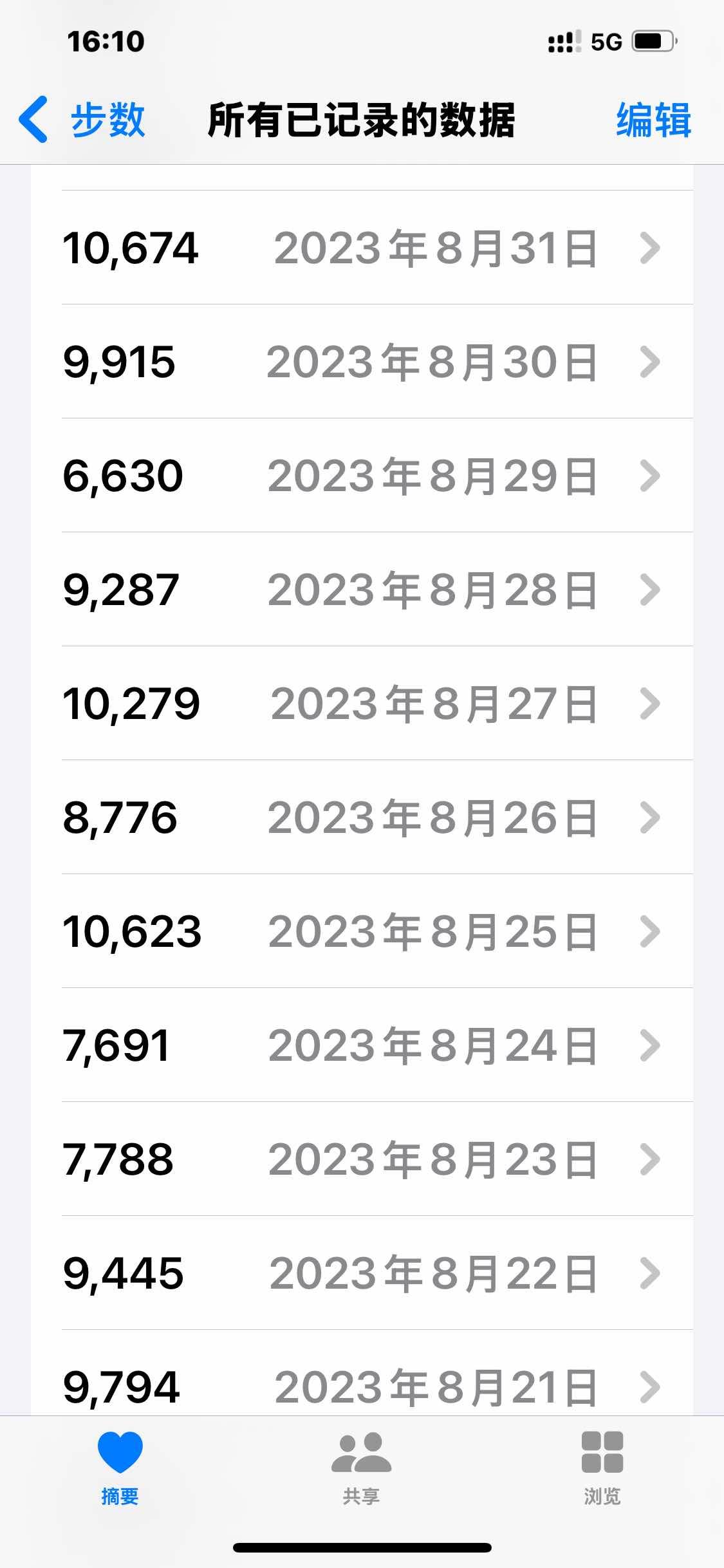Tap 编辑 to edit records

pos(653,120)
